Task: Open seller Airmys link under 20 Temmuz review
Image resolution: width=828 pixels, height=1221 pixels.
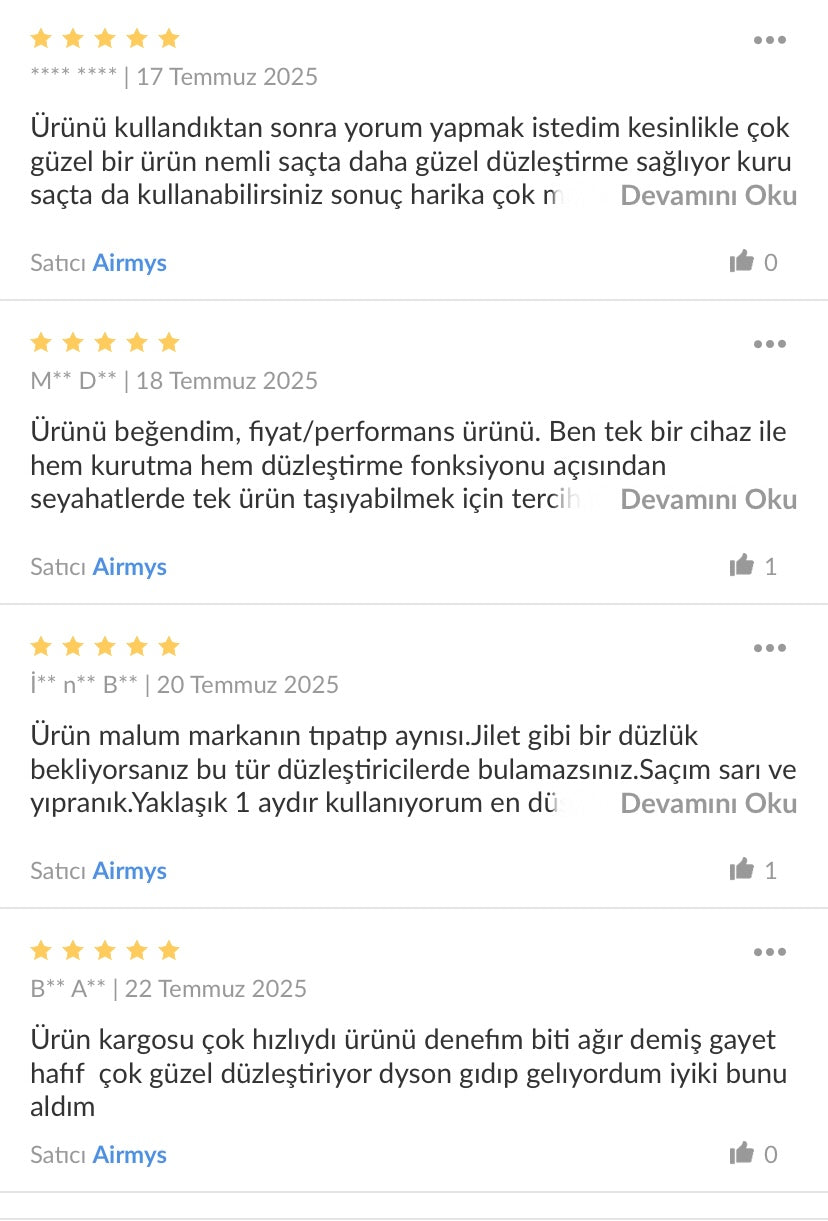Action: [x=129, y=871]
